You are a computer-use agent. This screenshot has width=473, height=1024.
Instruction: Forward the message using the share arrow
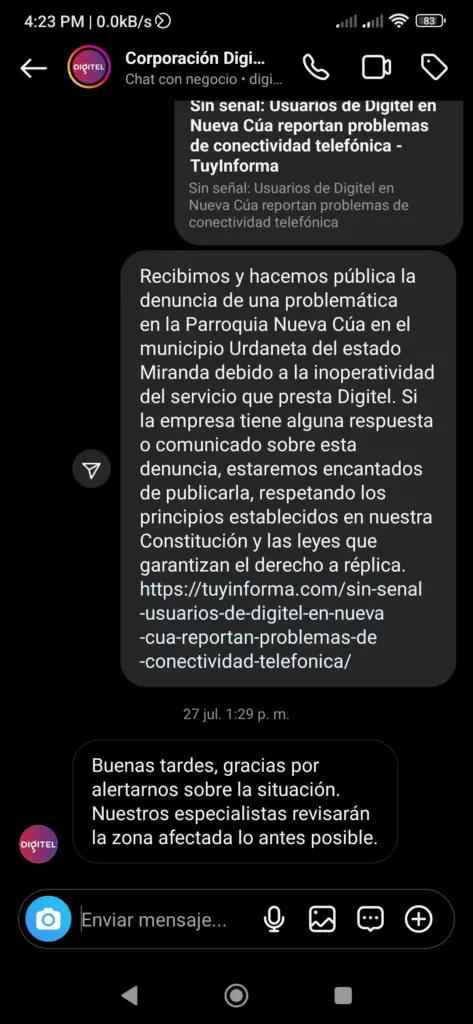click(x=91, y=469)
